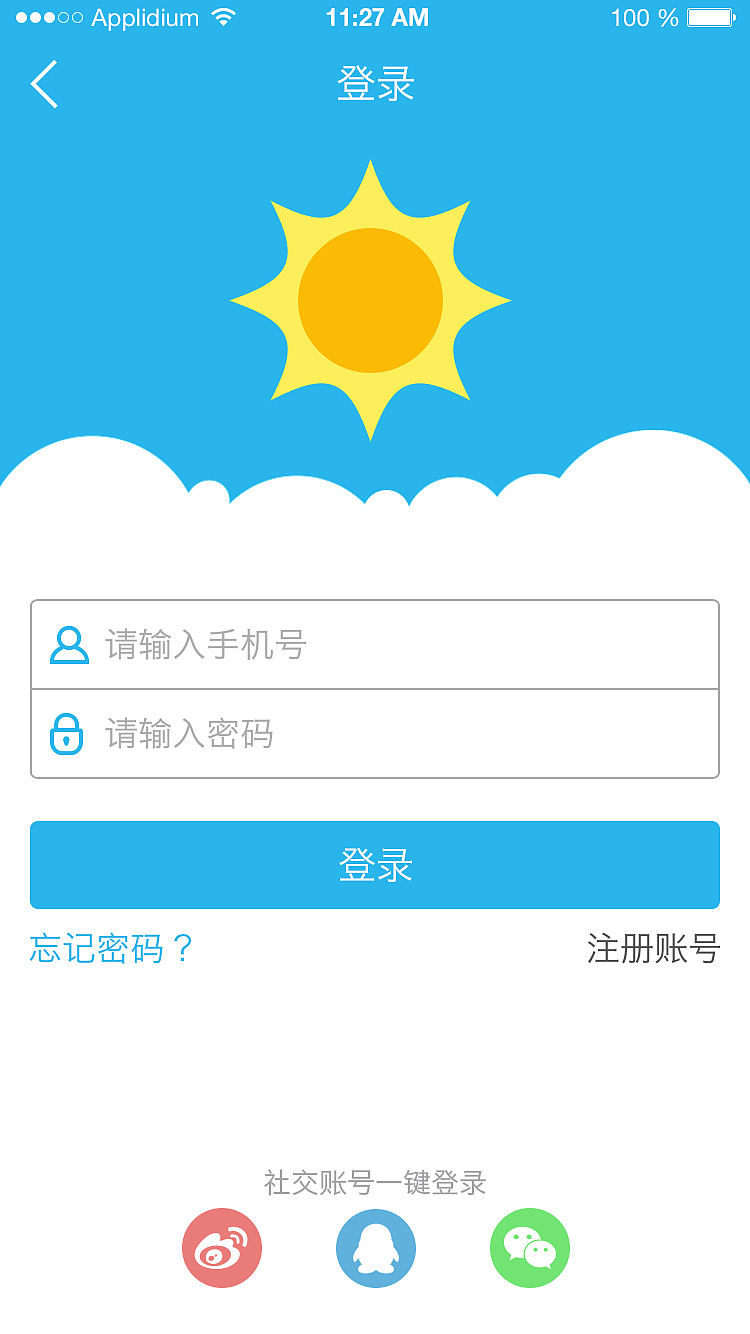The width and height of the screenshot is (750, 1334).
Task: Select the Weibo social login icon
Action: (221, 1247)
